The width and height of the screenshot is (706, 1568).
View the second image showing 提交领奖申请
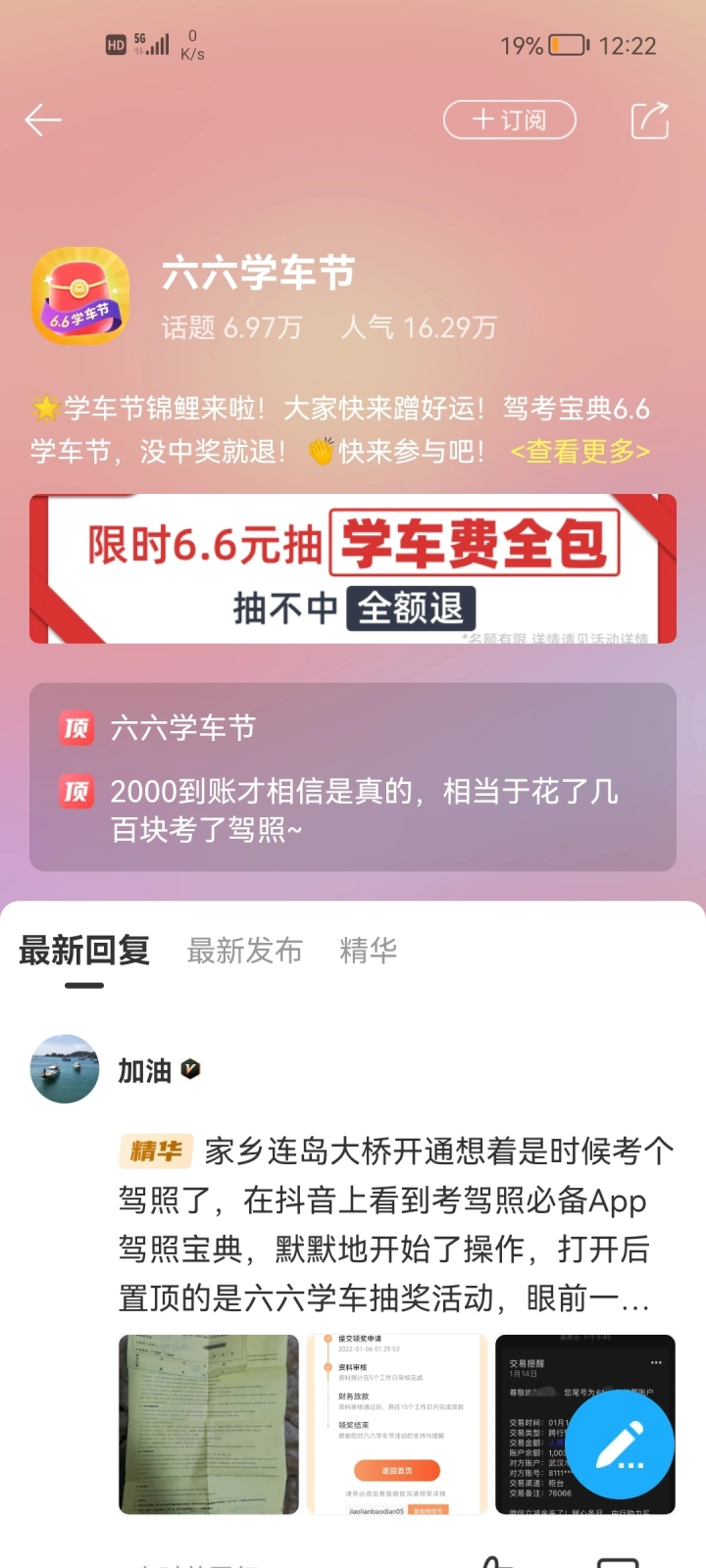[396, 1424]
